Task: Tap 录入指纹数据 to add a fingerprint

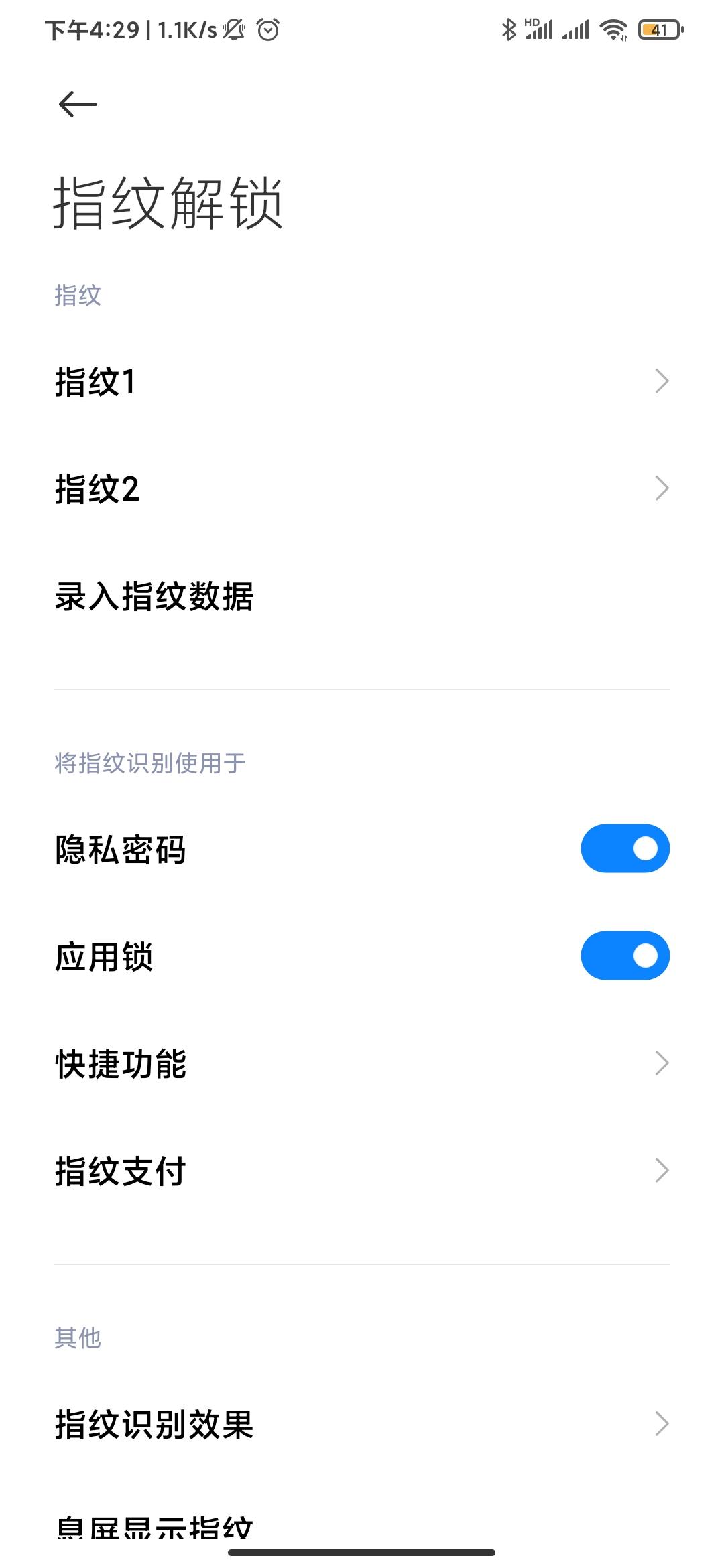Action: click(x=362, y=596)
